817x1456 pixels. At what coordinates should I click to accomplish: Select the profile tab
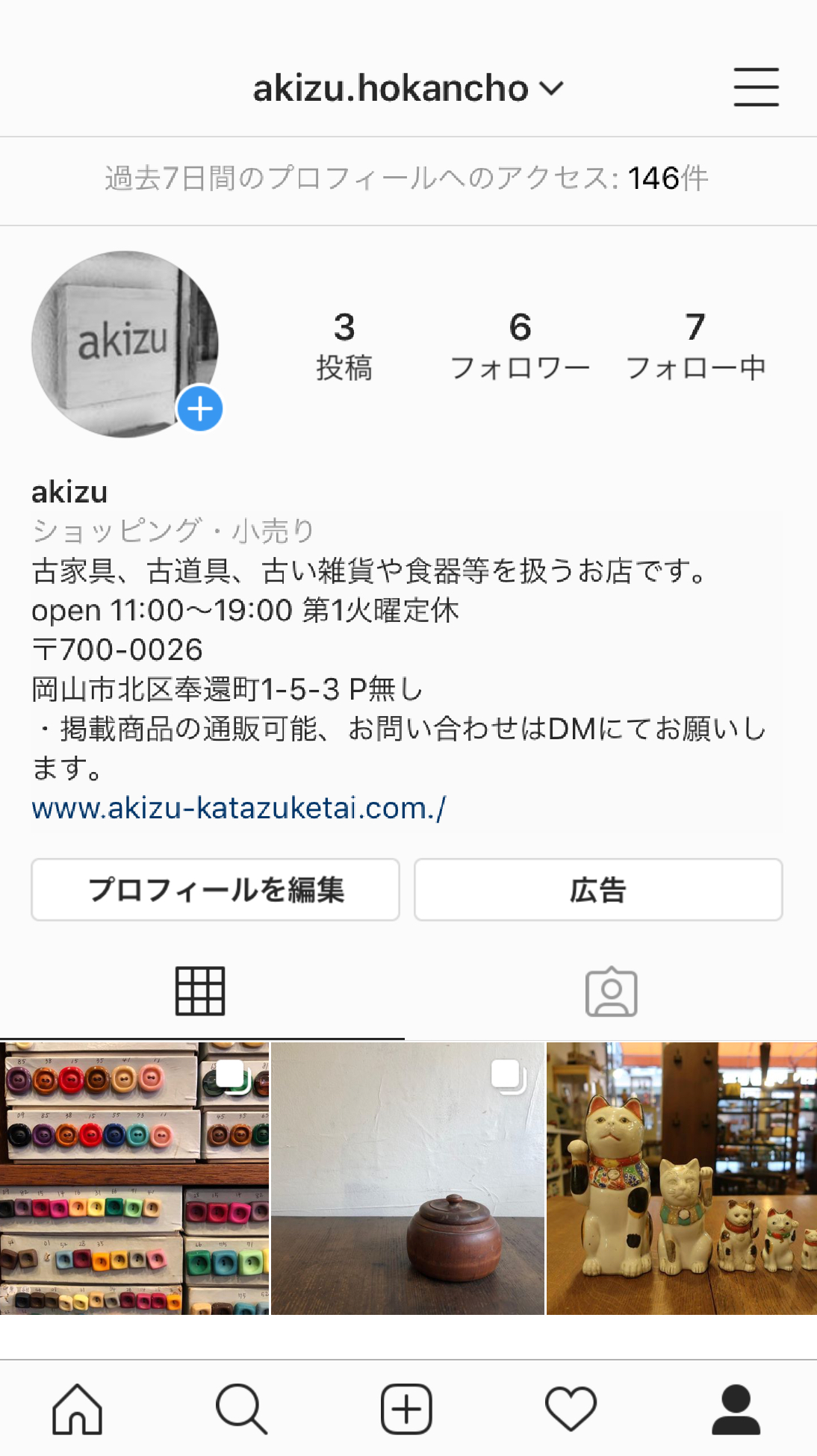pyautogui.click(x=736, y=1409)
